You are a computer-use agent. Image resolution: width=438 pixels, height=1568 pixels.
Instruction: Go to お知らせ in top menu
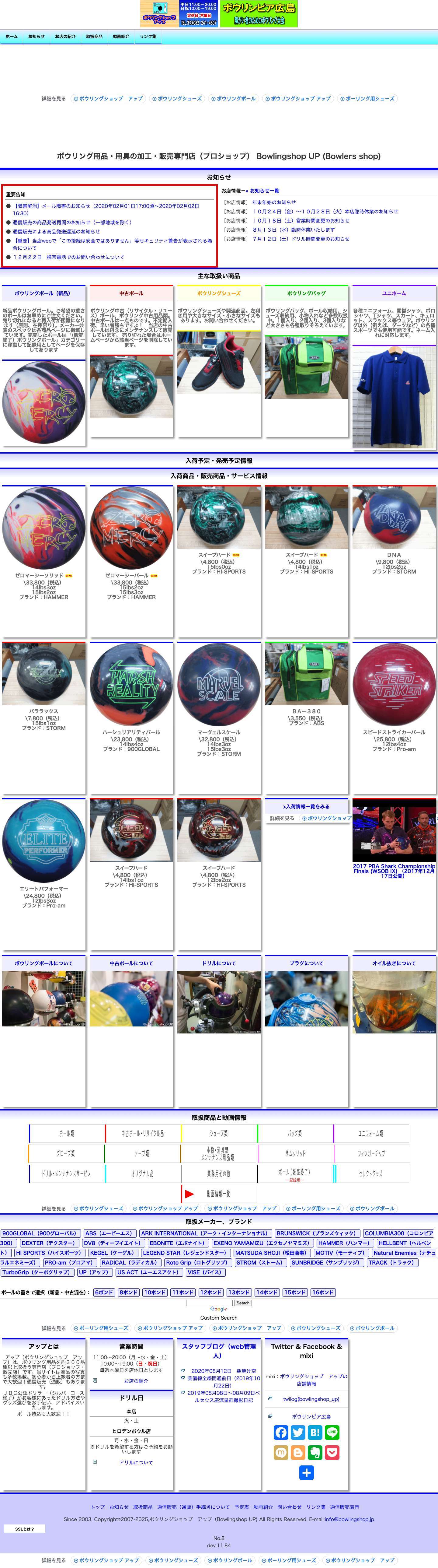coord(36,37)
